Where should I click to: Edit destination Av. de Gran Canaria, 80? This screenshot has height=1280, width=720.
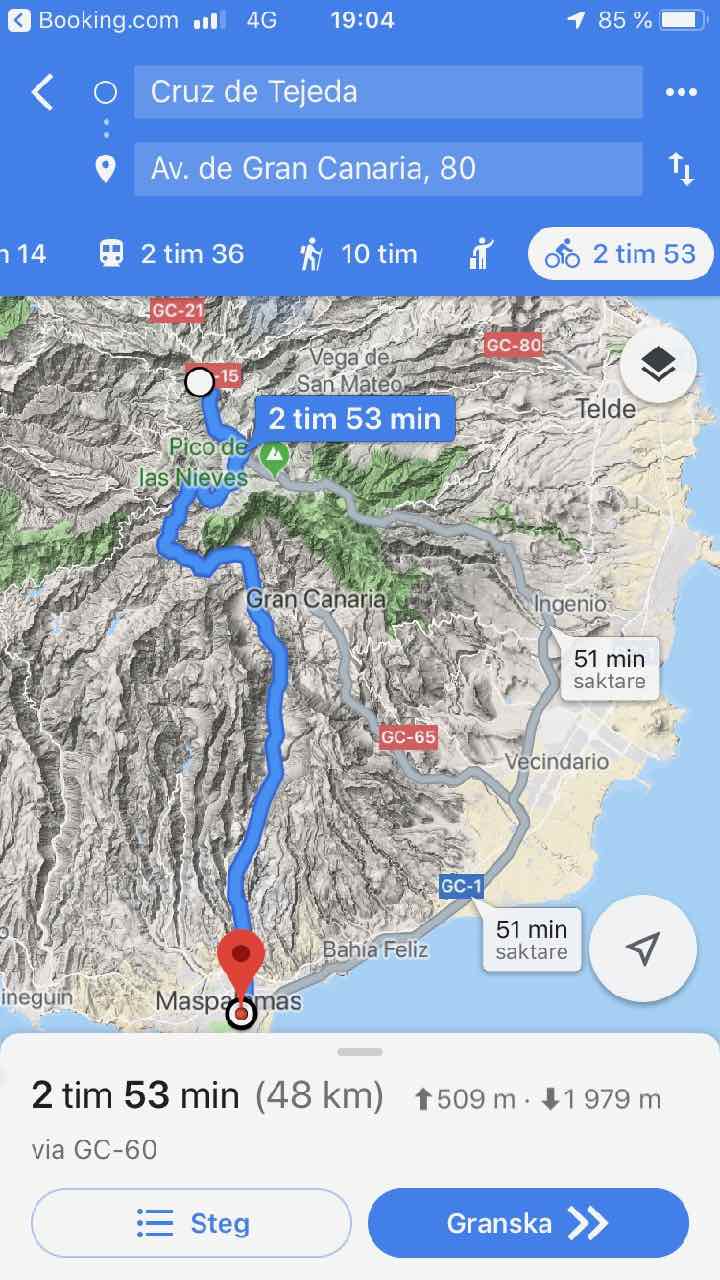point(388,168)
